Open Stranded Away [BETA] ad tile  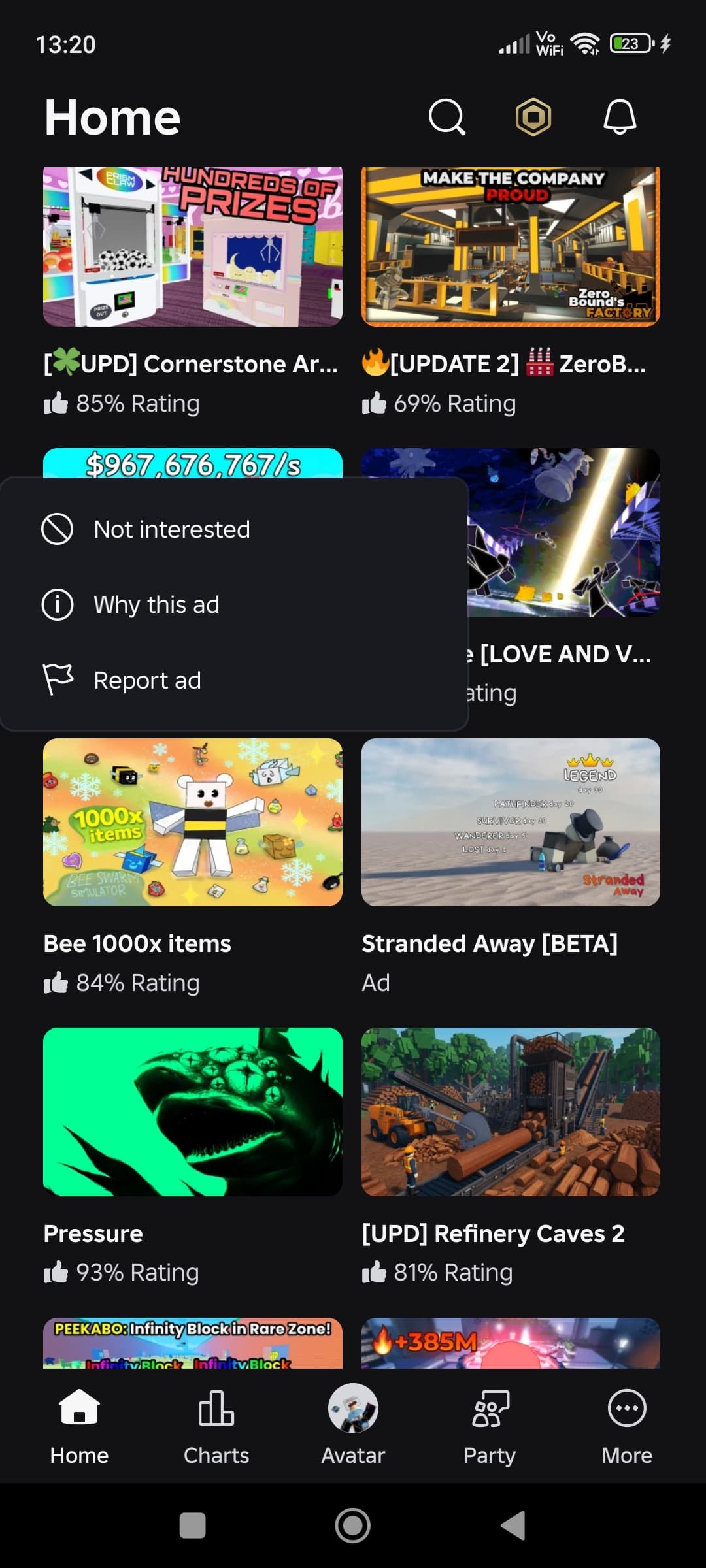511,822
